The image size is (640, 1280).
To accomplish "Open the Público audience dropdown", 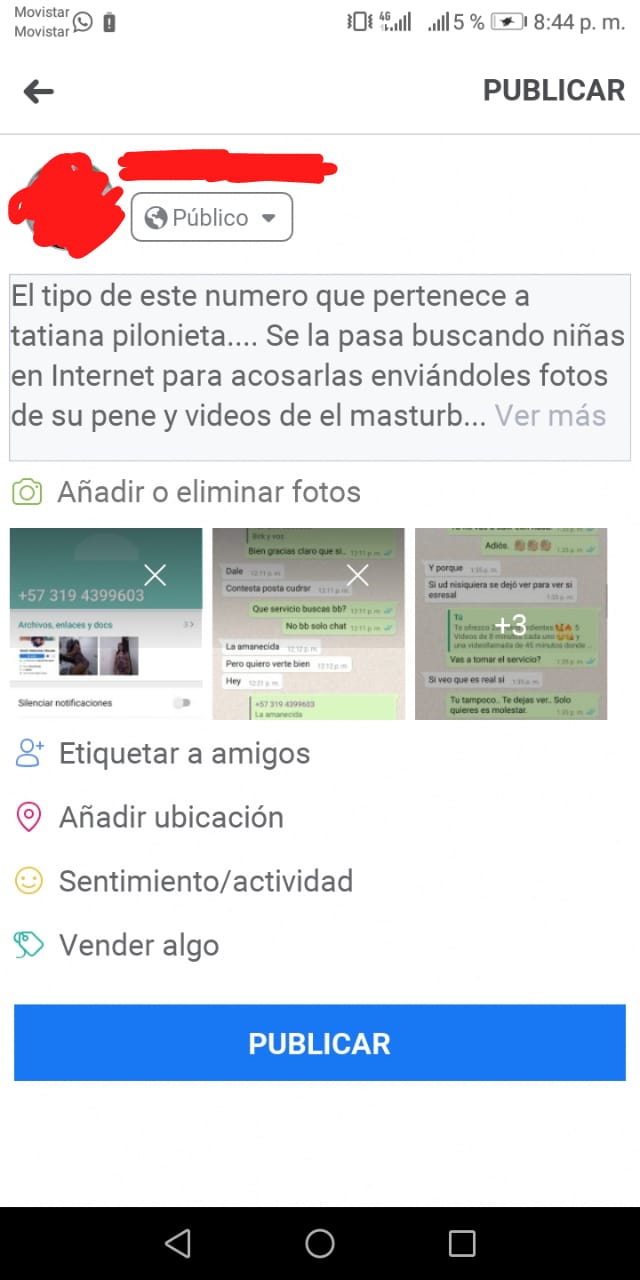I will [212, 217].
